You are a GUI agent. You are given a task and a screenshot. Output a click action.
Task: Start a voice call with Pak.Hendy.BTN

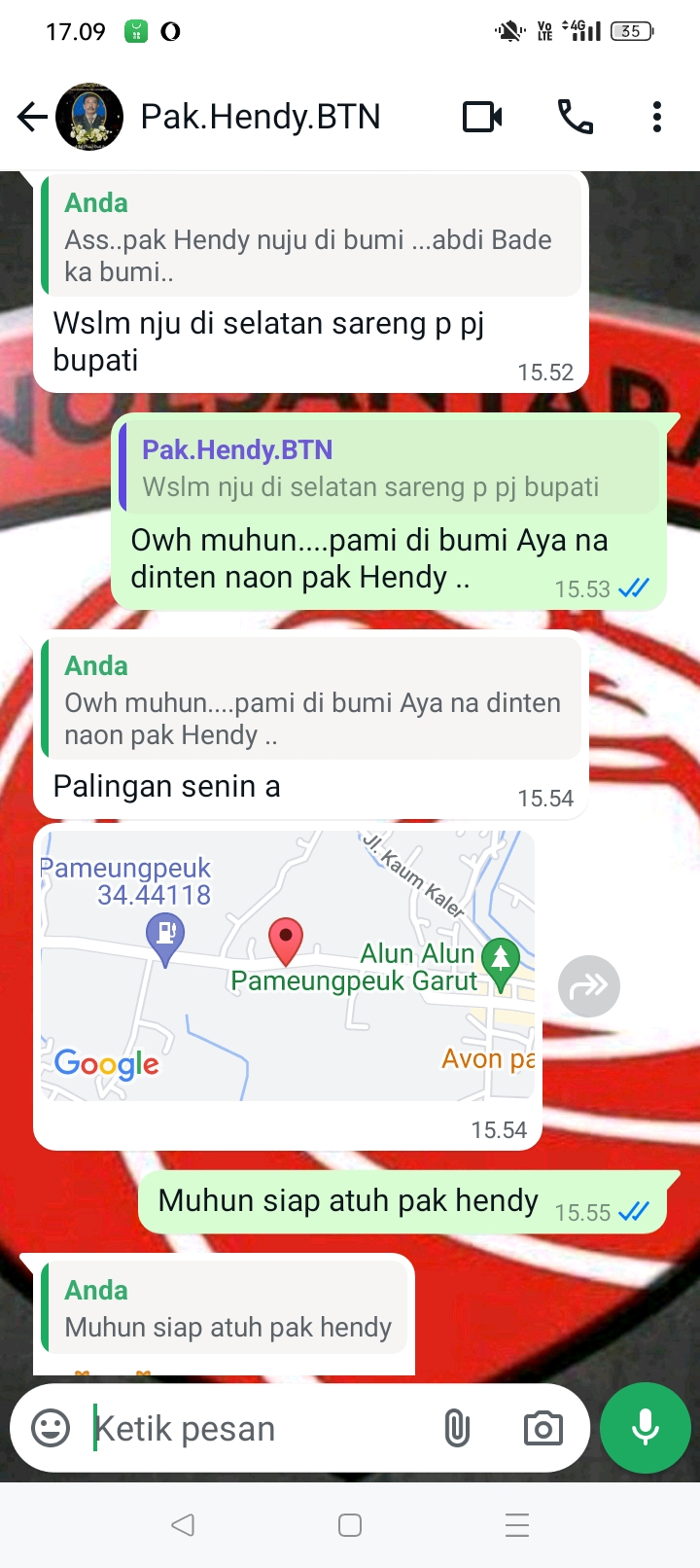click(575, 118)
